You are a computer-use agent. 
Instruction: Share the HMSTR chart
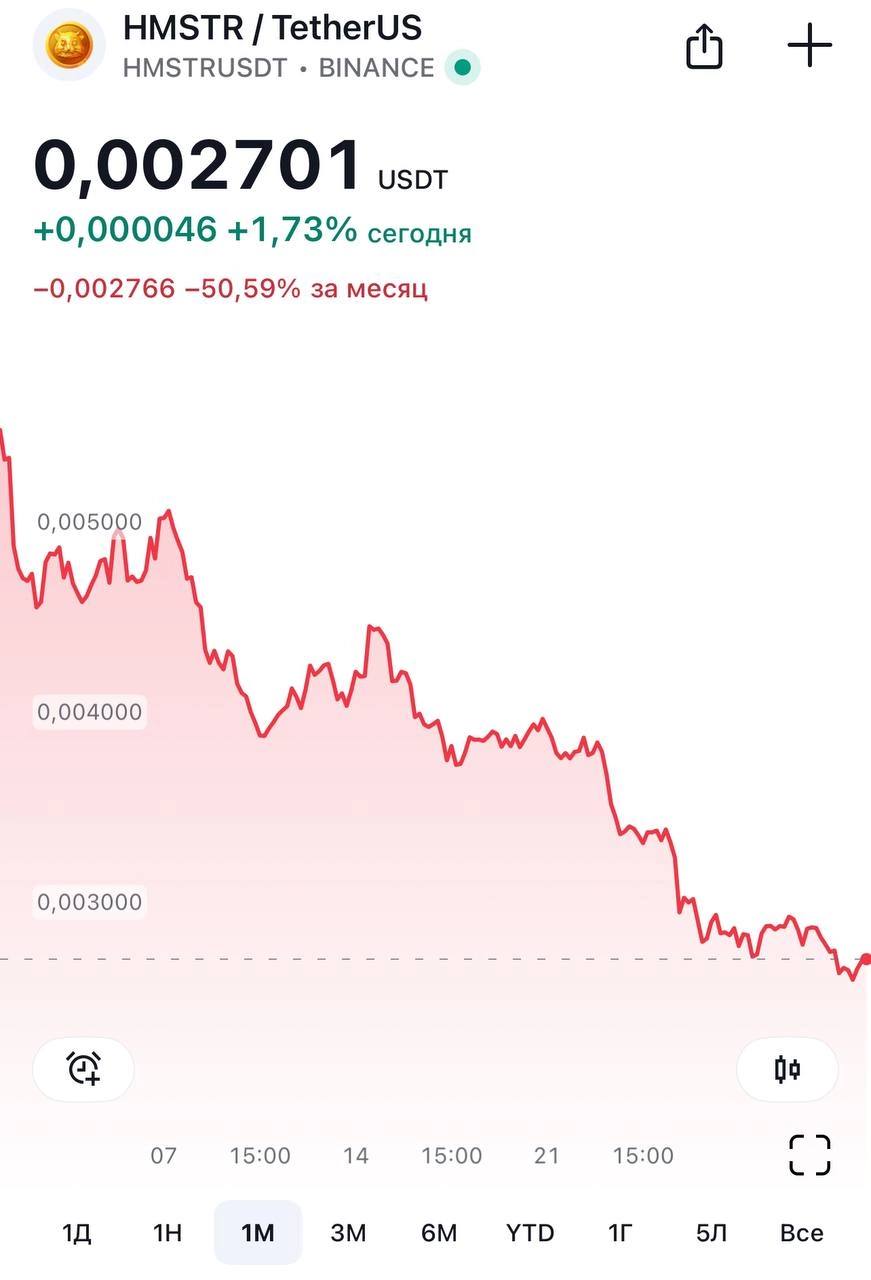coord(704,46)
